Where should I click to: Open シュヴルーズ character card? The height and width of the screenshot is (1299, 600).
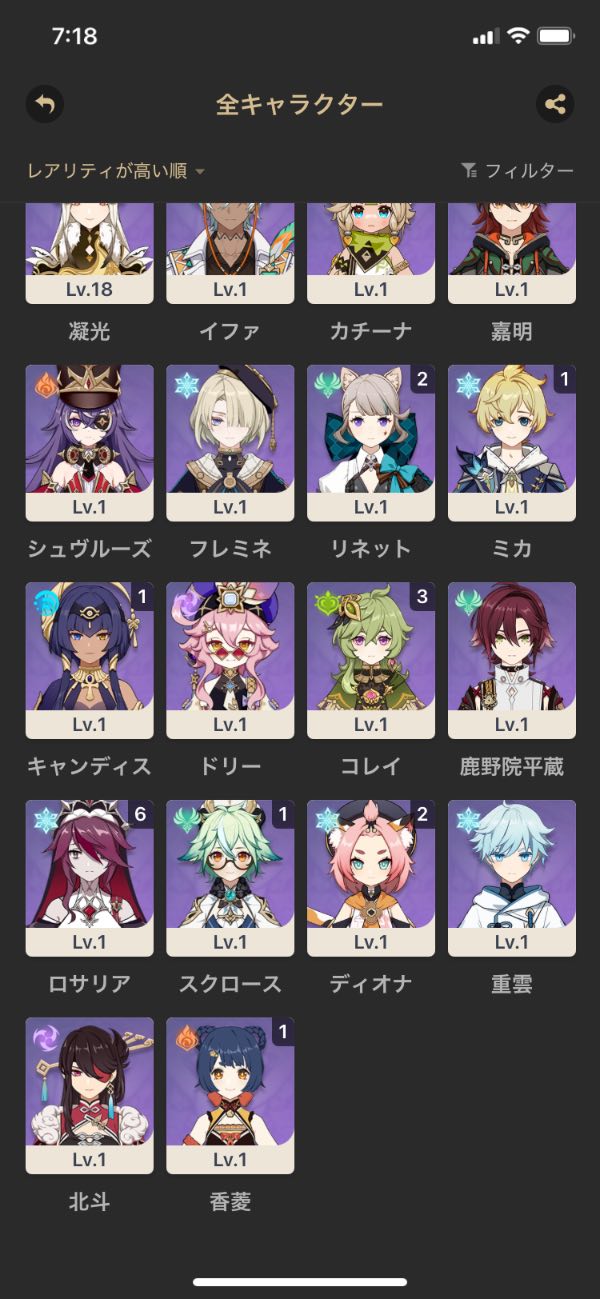pos(89,442)
